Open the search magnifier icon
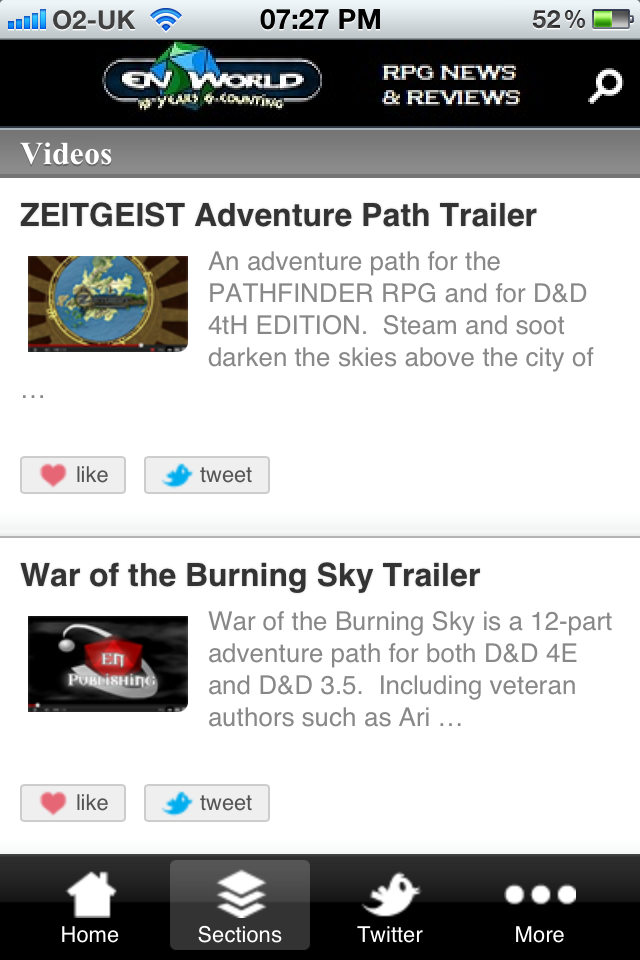This screenshot has height=960, width=640. [605, 86]
